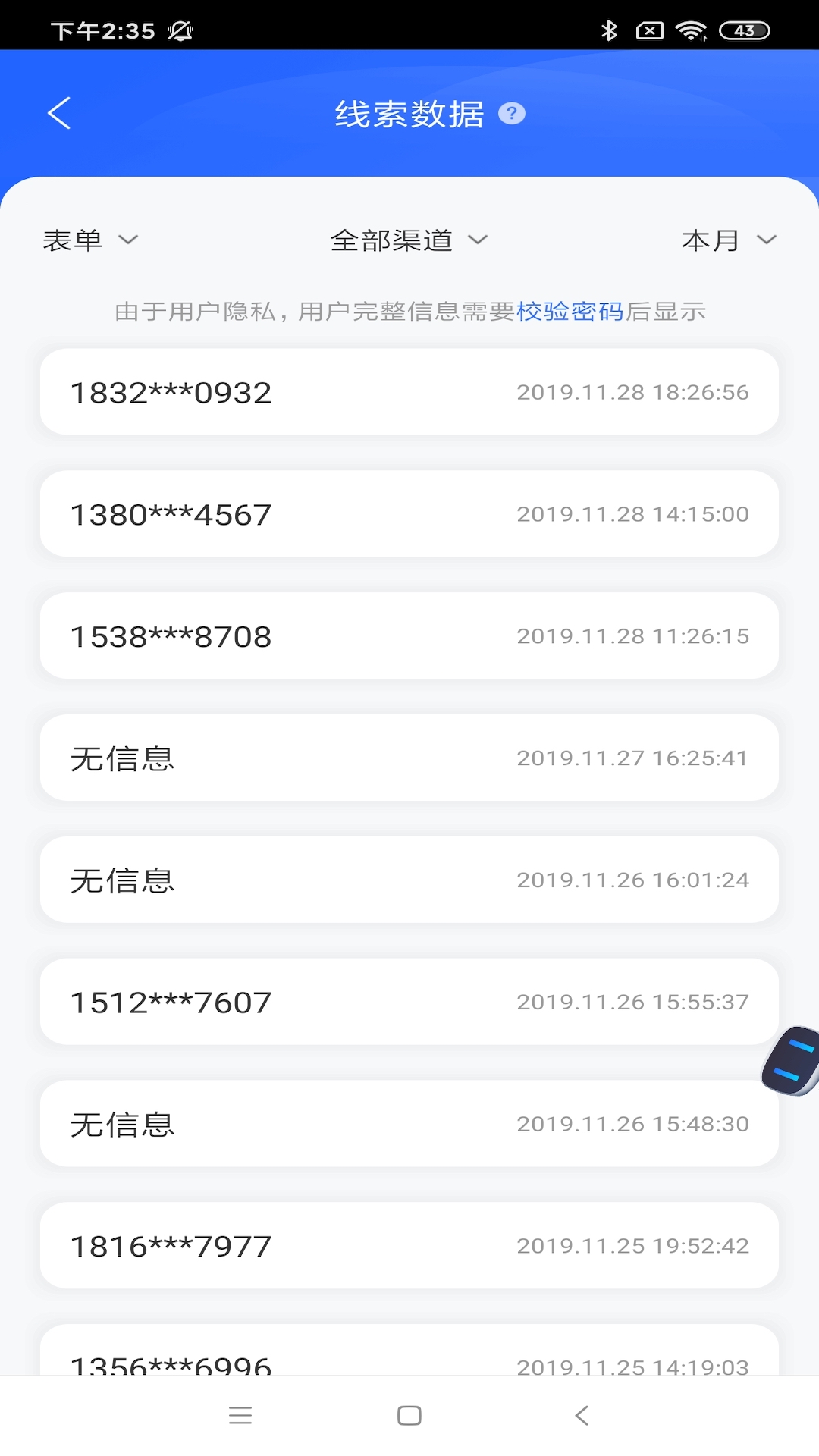Open the 表单 filter dropdown
819x1456 pixels.
pyautogui.click(x=91, y=240)
